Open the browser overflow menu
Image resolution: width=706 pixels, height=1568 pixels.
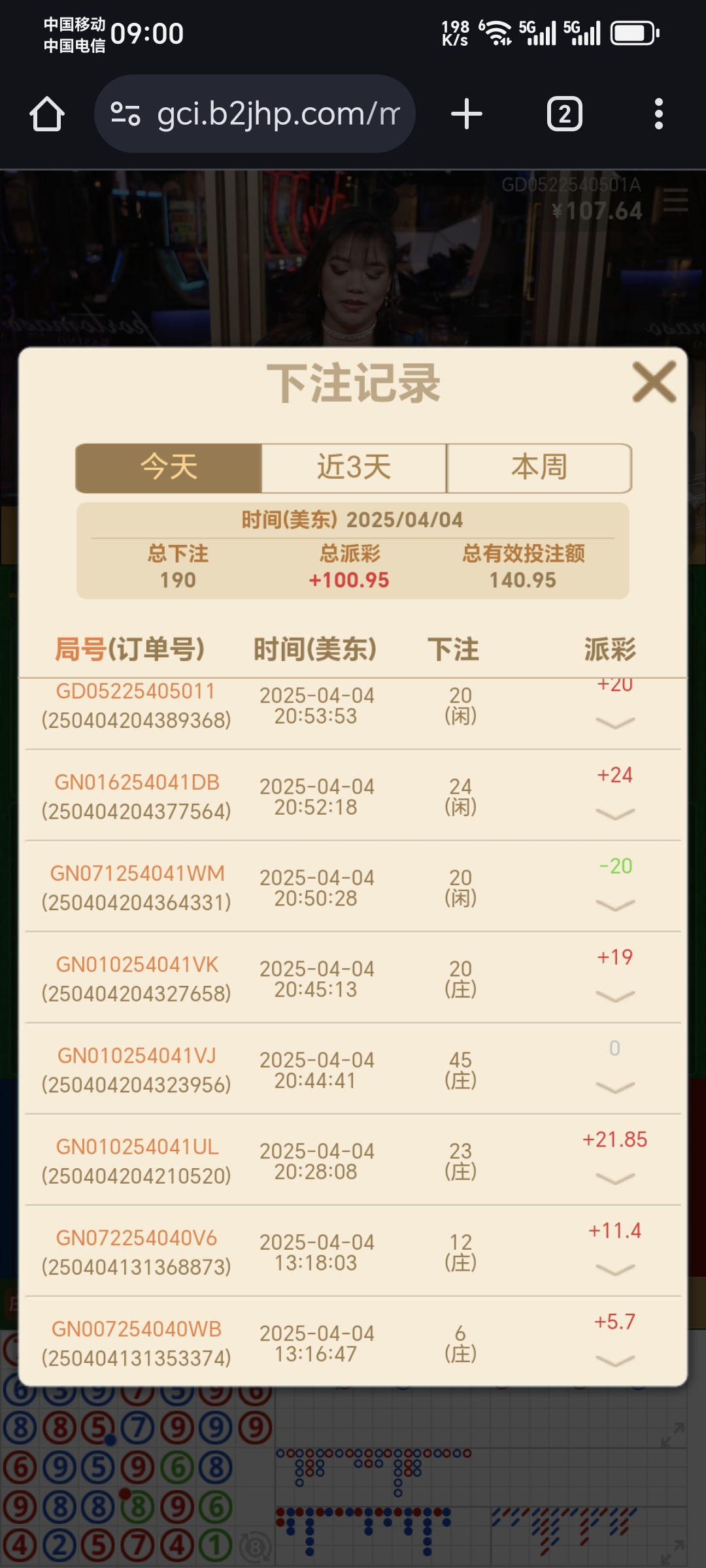click(658, 114)
